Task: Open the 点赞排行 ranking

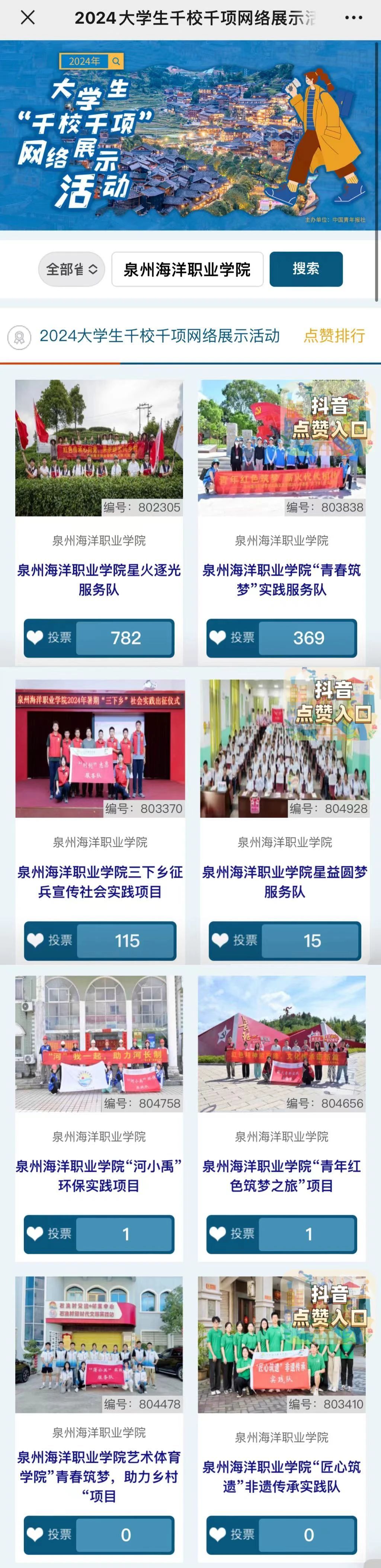Action: point(334,336)
